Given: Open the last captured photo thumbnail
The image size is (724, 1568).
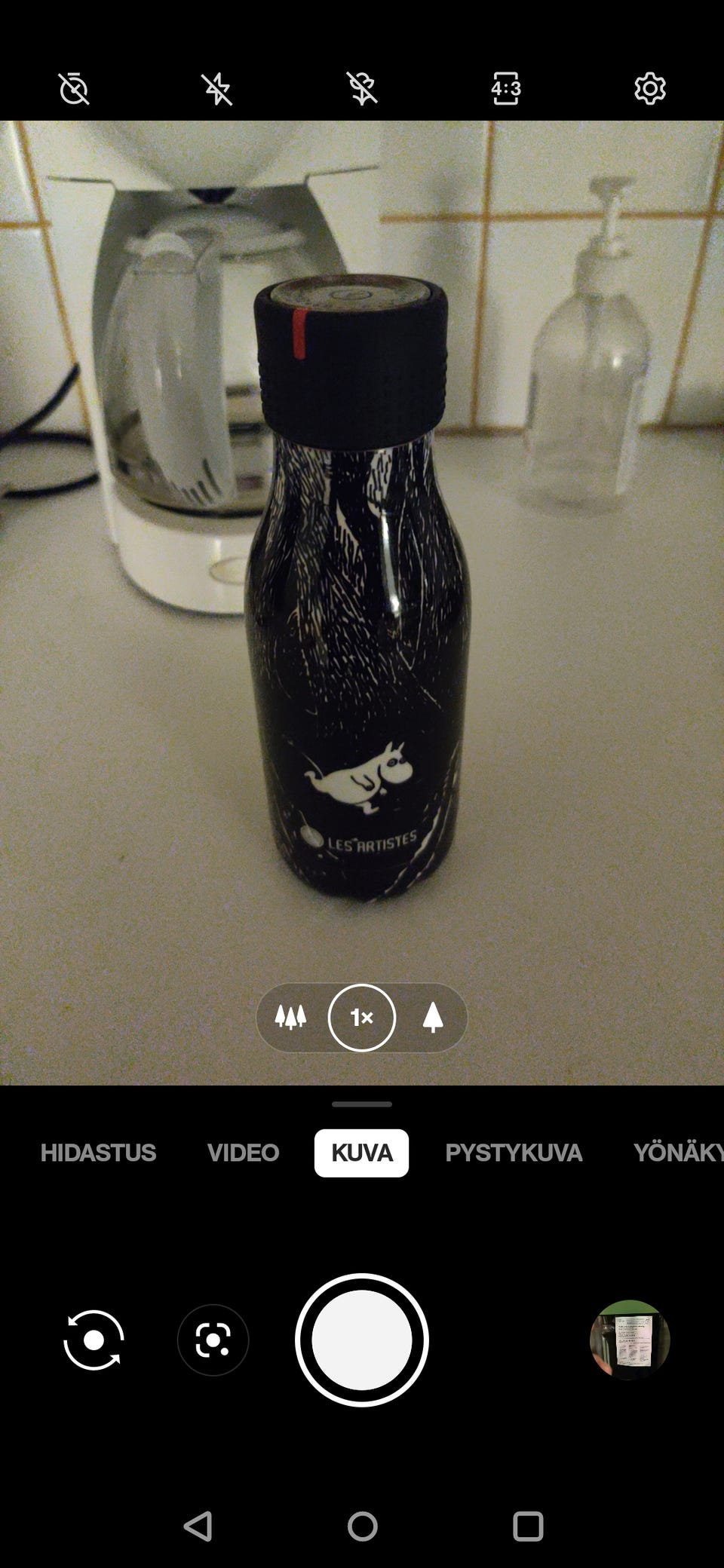Looking at the screenshot, I should (x=630, y=1340).
